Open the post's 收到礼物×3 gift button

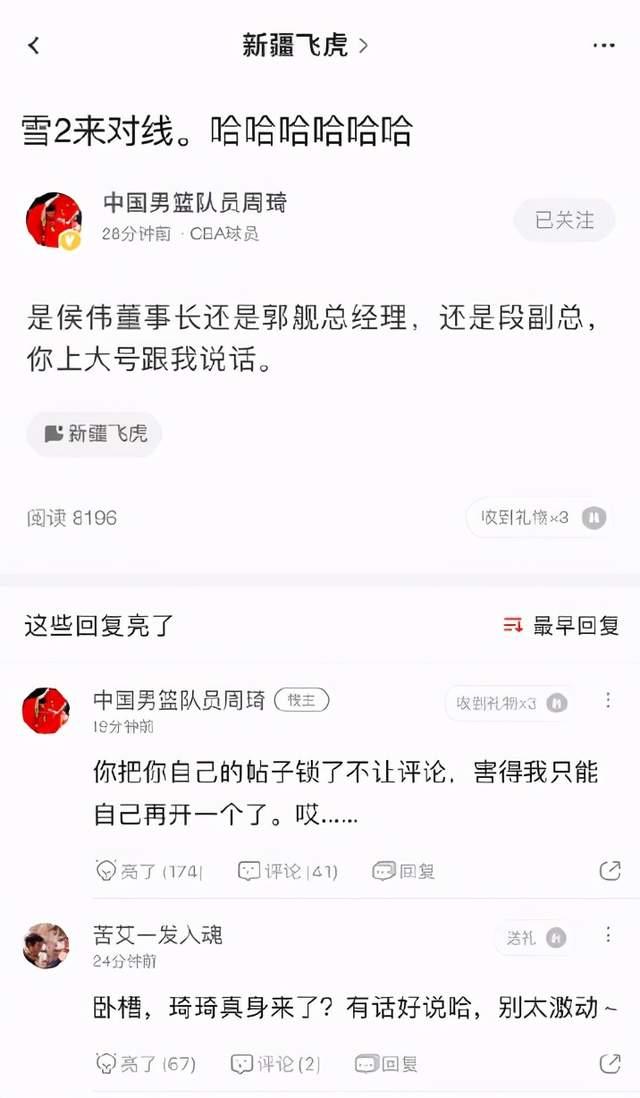(x=538, y=517)
